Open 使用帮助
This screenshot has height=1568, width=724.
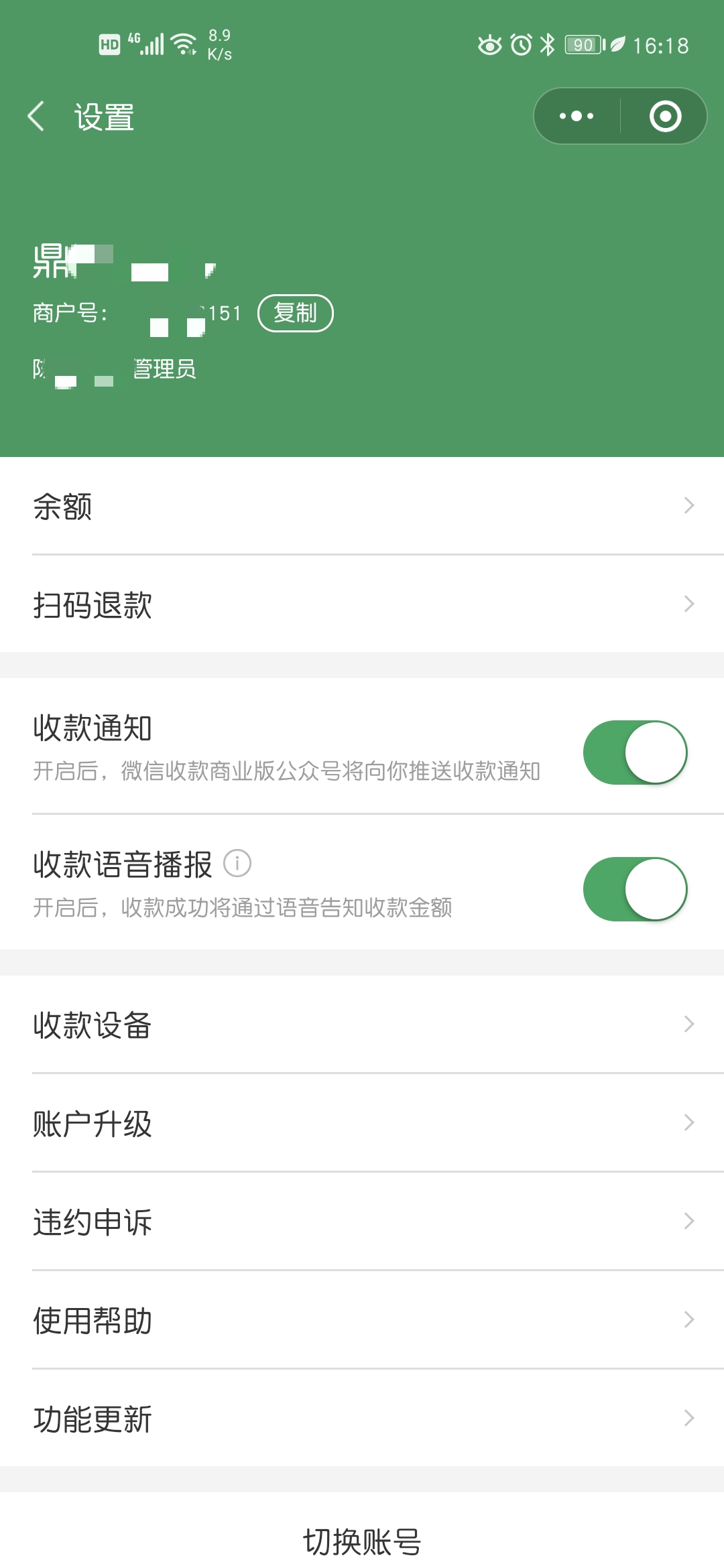[x=362, y=1320]
